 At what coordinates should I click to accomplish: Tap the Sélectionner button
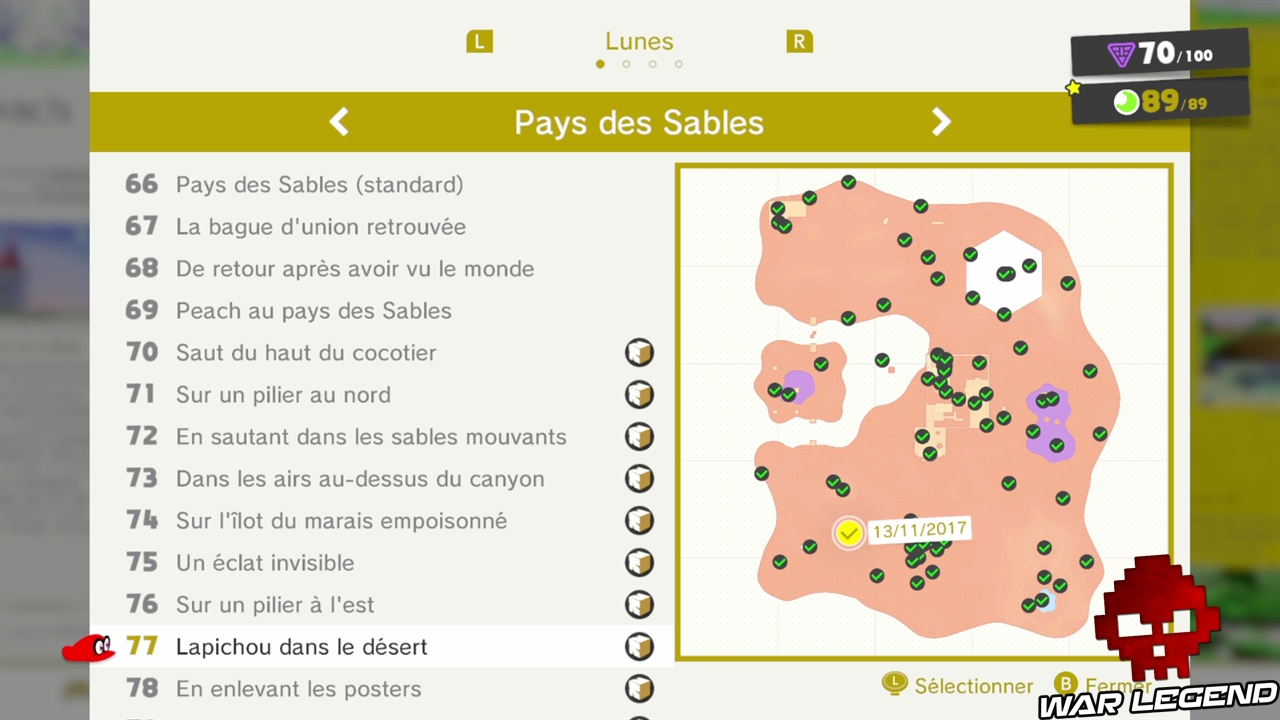(957, 686)
